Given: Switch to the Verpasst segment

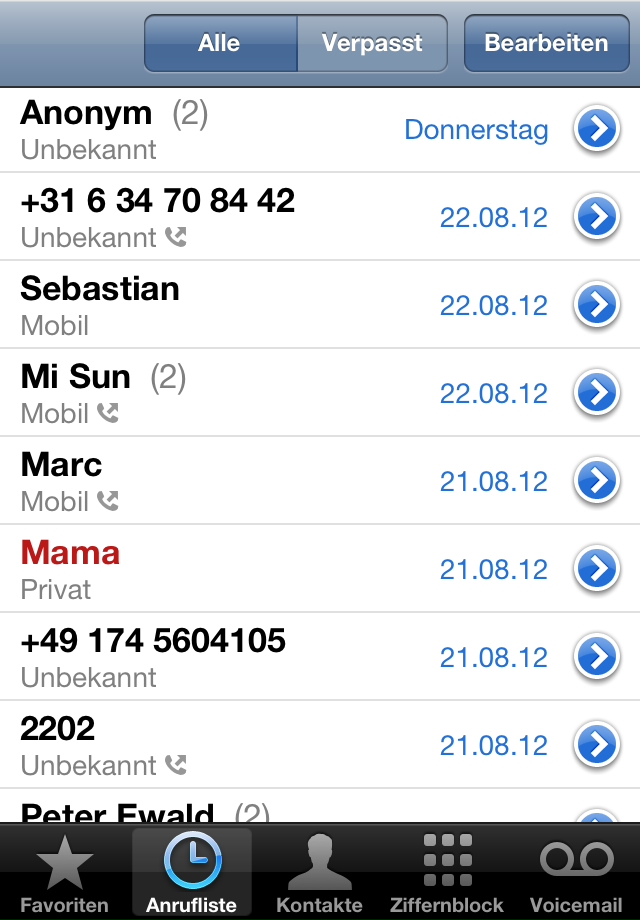Looking at the screenshot, I should pos(371,44).
